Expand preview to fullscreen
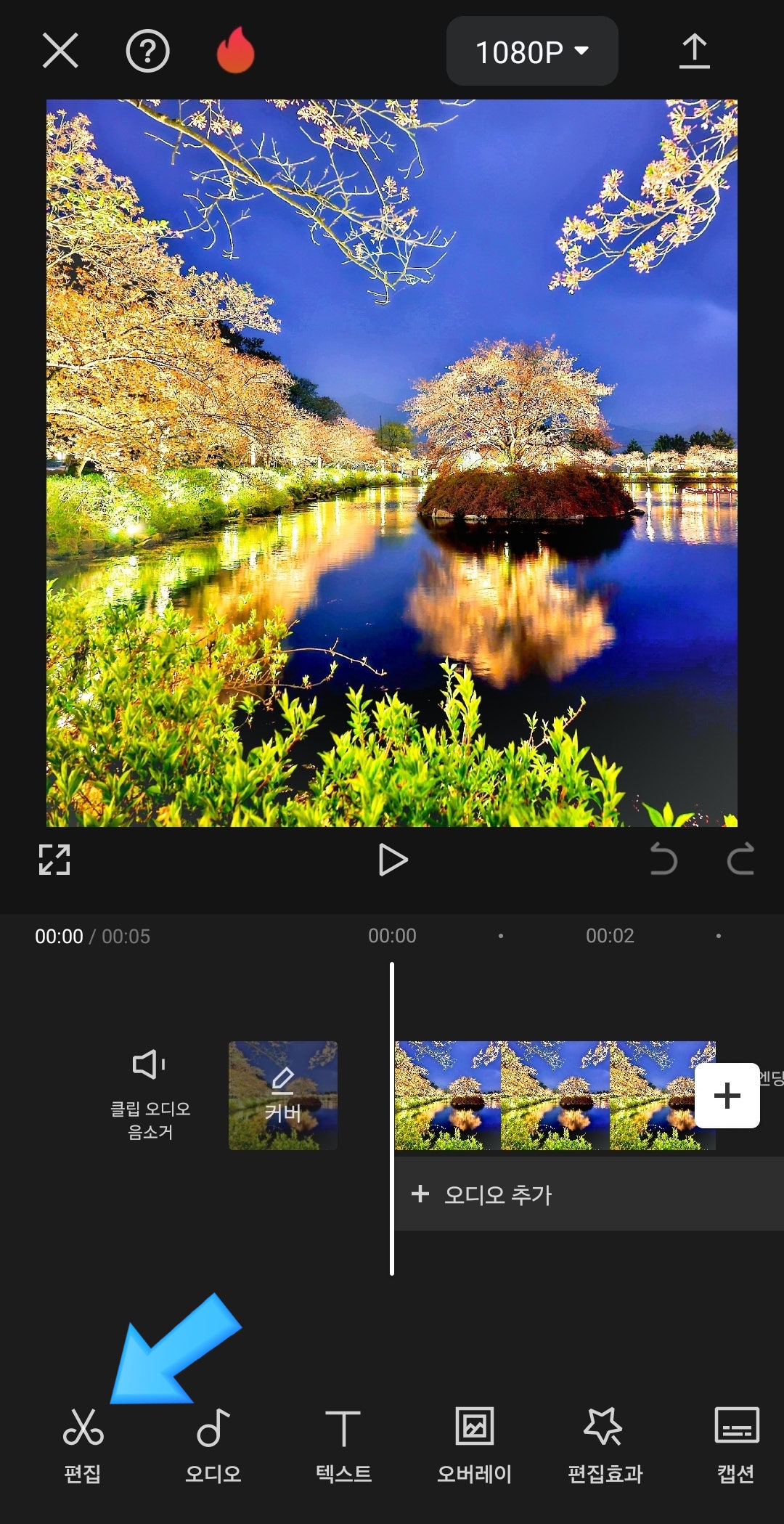This screenshot has height=1524, width=784. [54, 860]
